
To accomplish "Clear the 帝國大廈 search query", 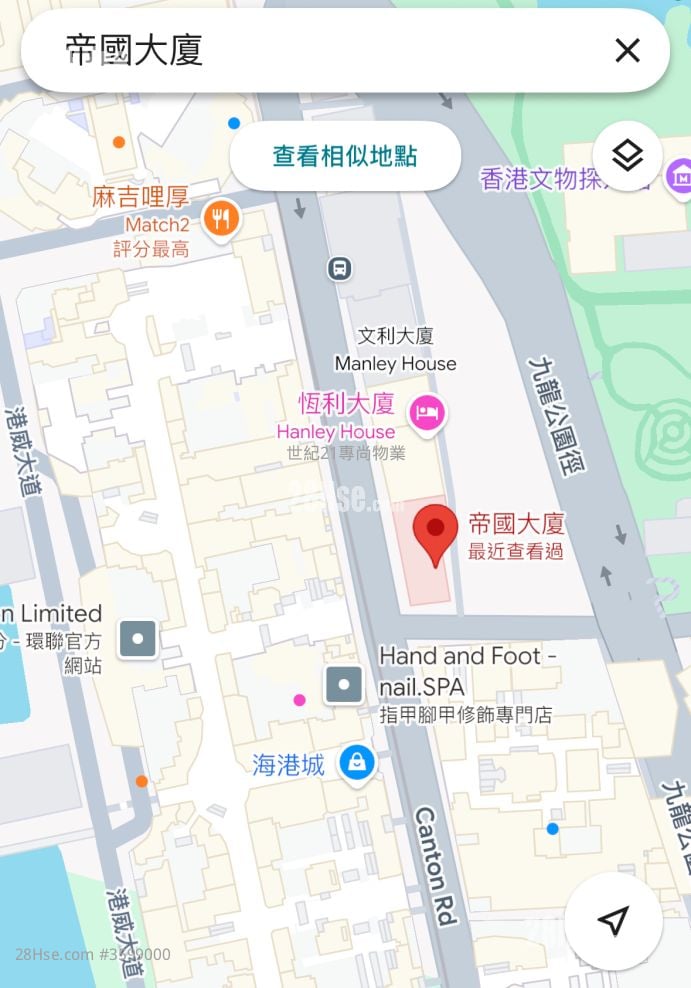I will click(627, 50).
